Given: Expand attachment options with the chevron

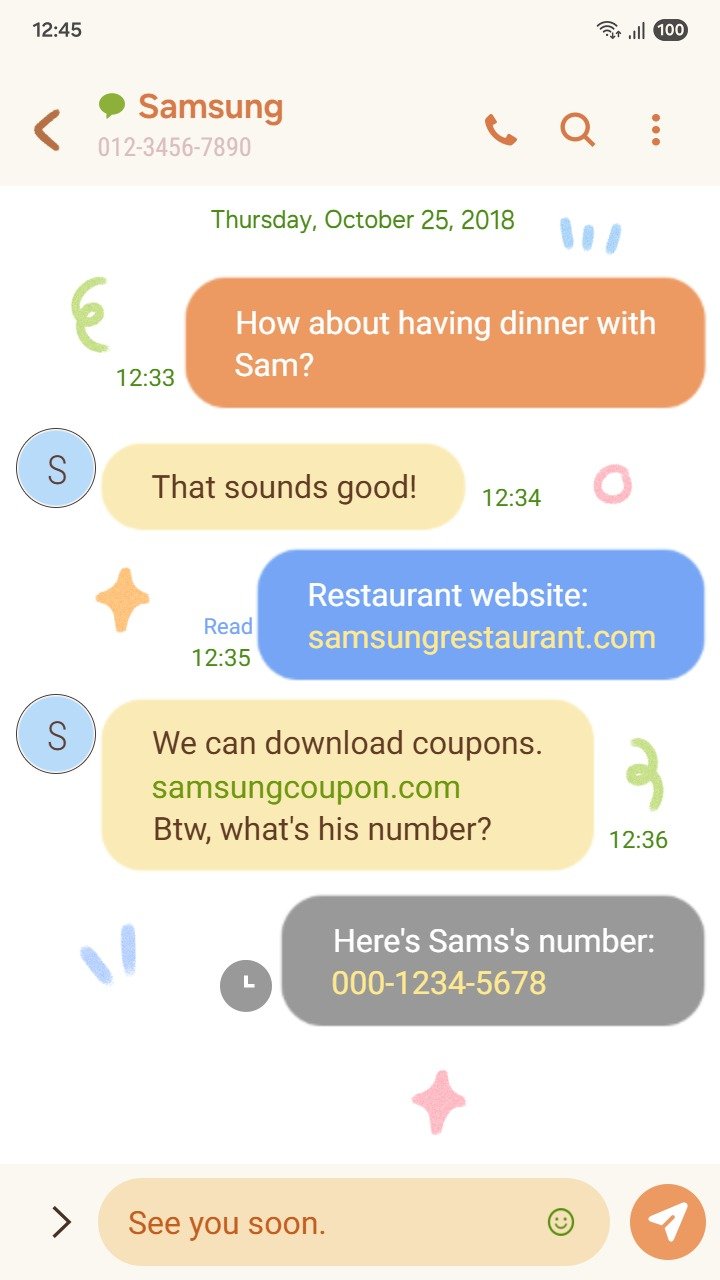Looking at the screenshot, I should coord(61,1222).
